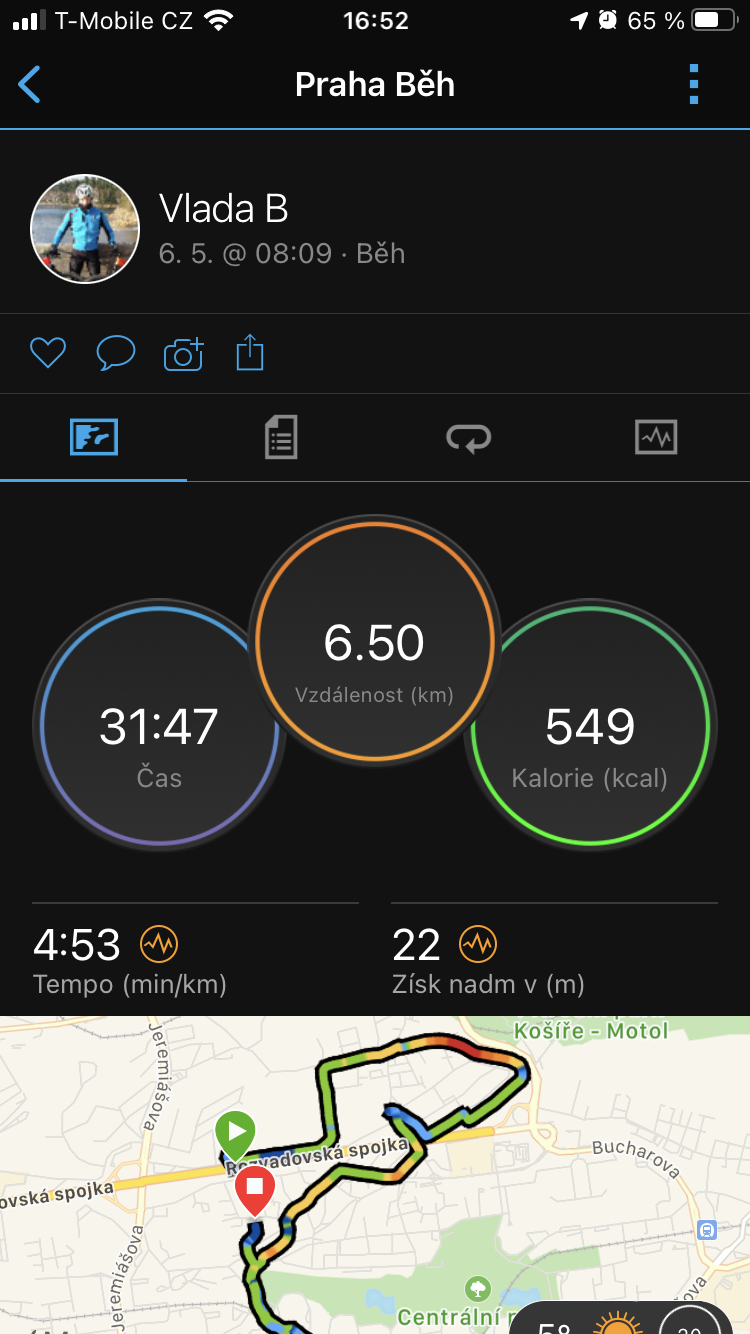Add a comment via the speech bubble icon
This screenshot has width=750, height=1334.
(116, 353)
